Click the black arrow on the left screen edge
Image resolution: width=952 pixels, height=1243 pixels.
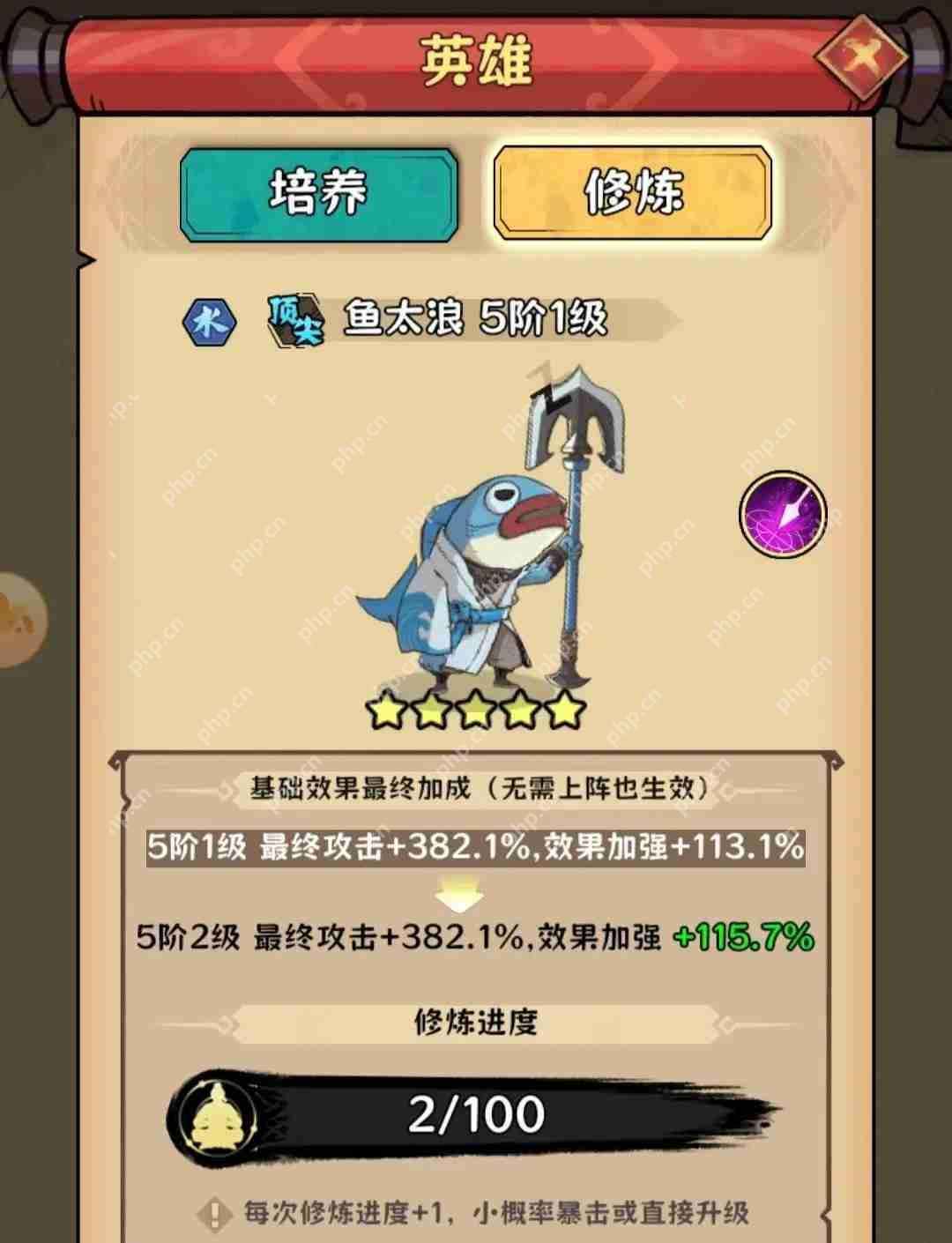tap(83, 260)
